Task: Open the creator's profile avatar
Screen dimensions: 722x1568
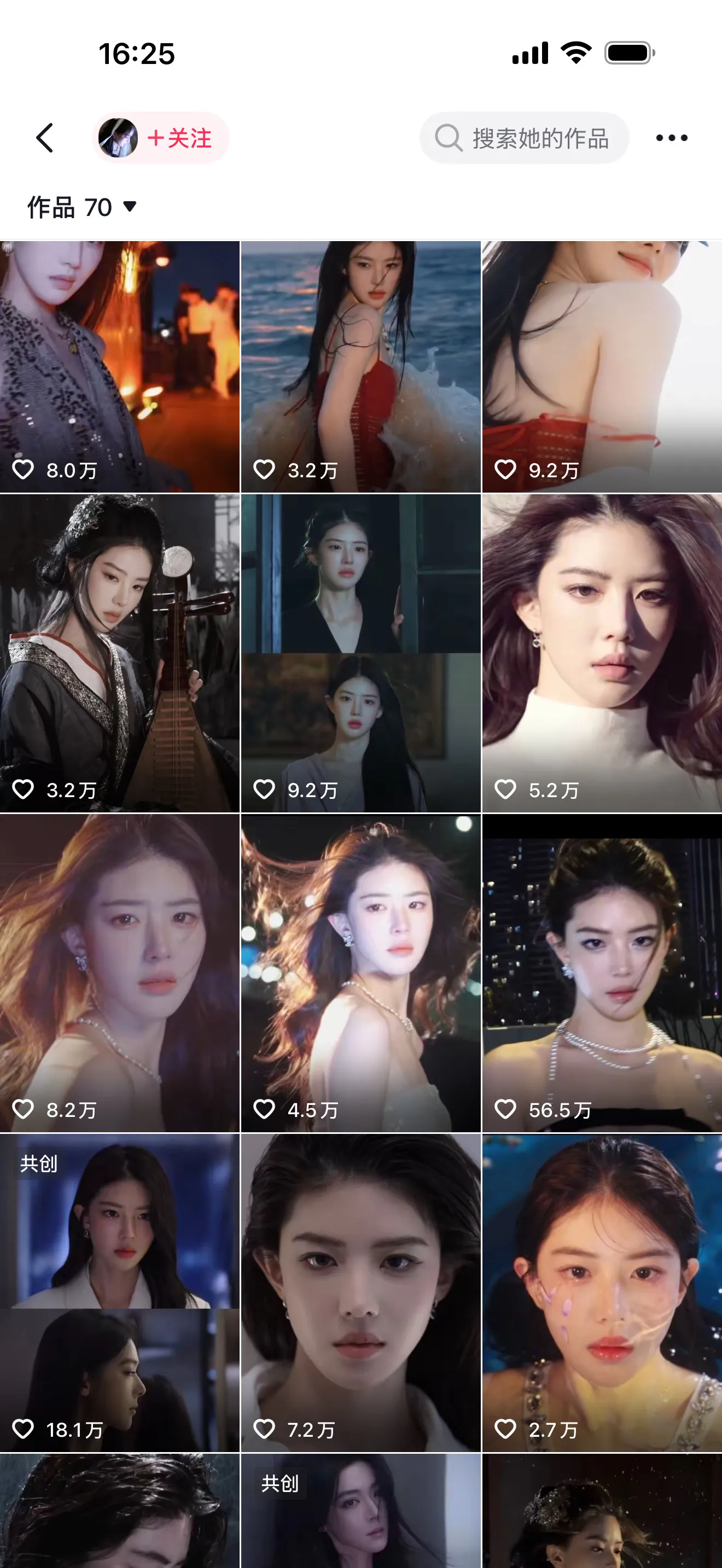Action: (118, 138)
